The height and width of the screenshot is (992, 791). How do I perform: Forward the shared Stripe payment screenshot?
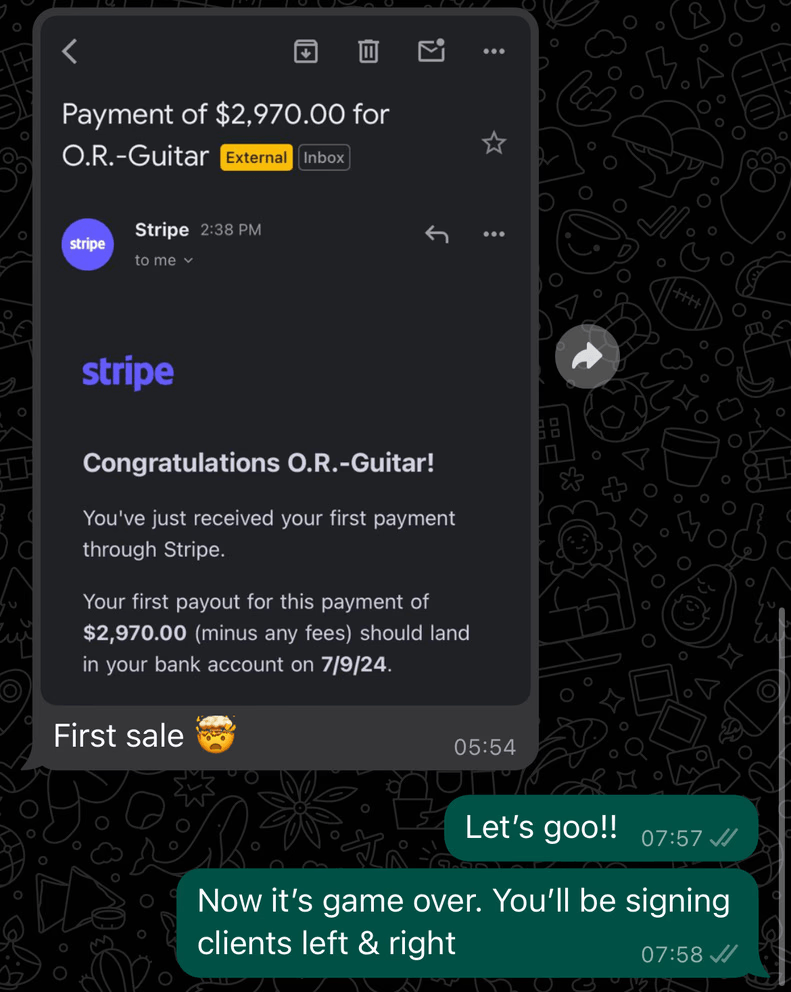pyautogui.click(x=587, y=356)
